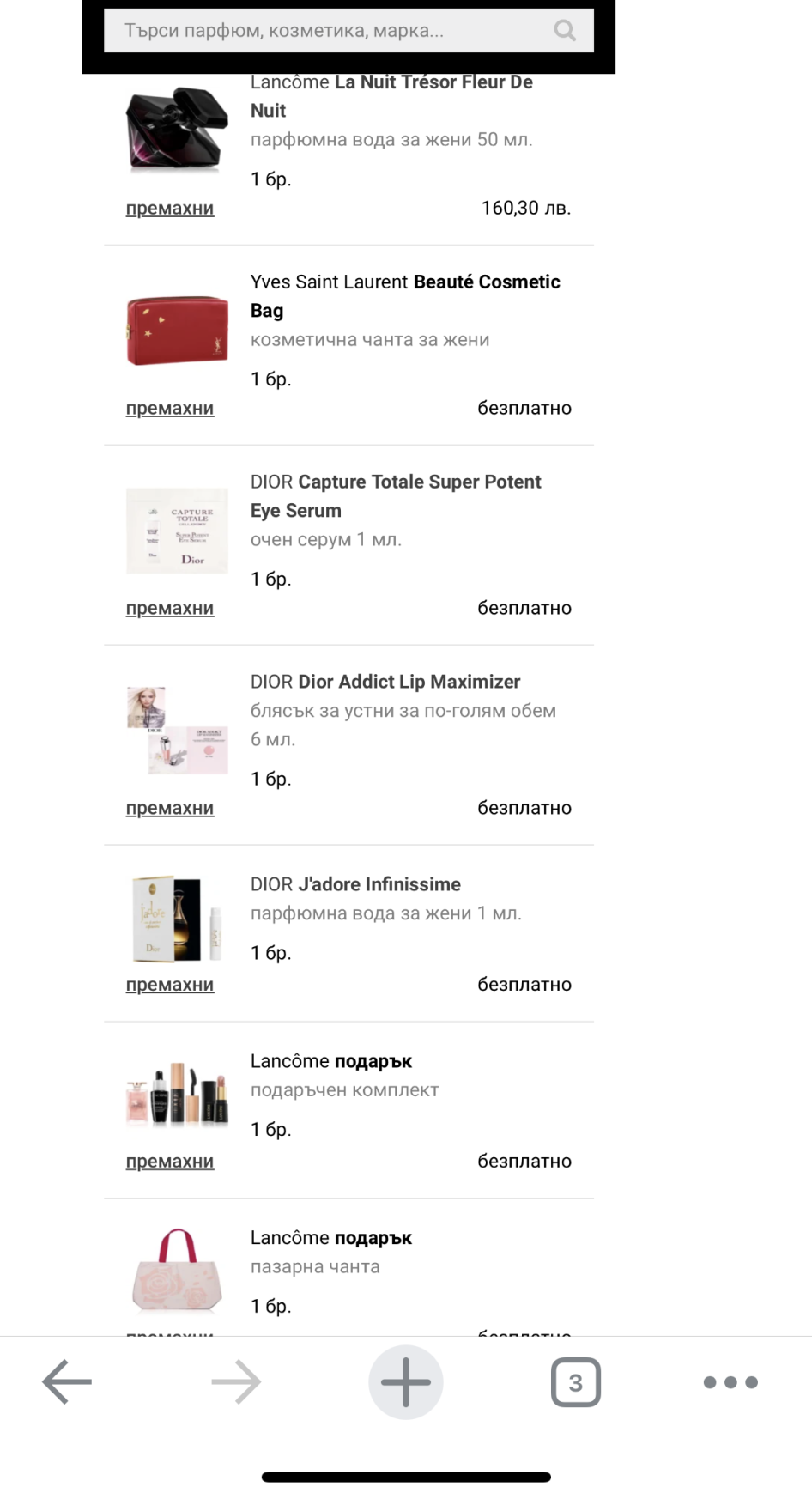Remove Yves Saint Laurent Cosmetic Bag
Screen dimensions: 812x1499
click(170, 409)
